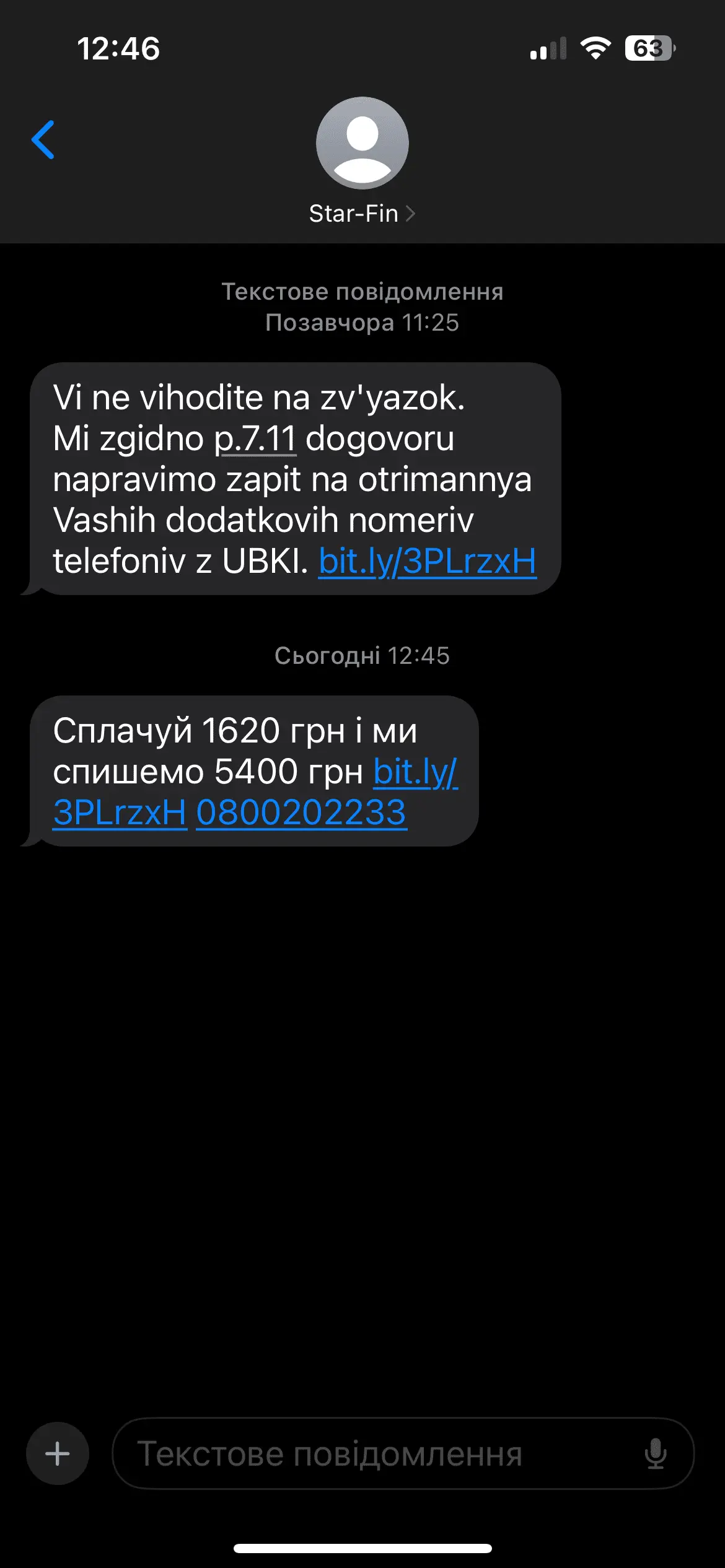Start voice dictation with the microphone
Screen dimensions: 725x1568
[655, 1453]
